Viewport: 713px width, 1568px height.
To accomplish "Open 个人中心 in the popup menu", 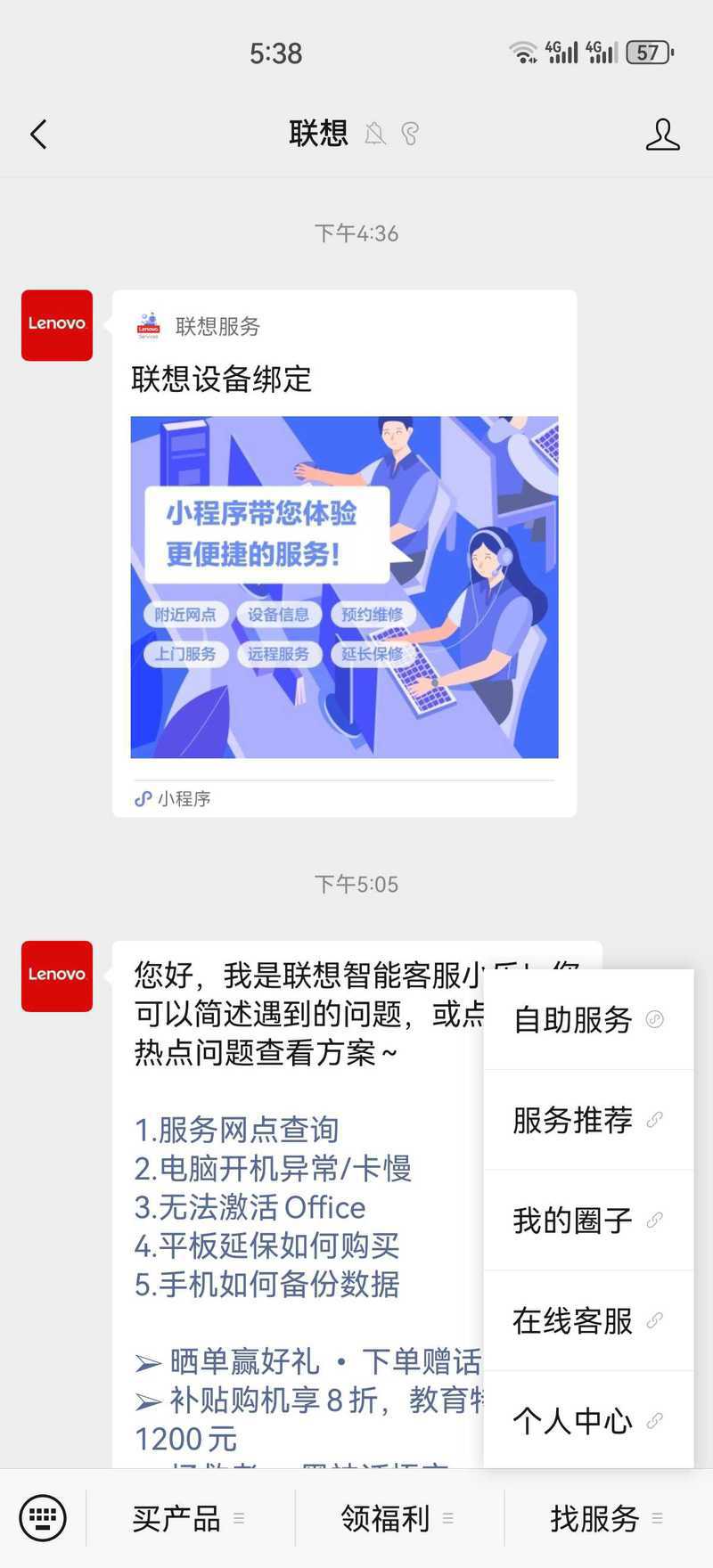I will coord(588,1421).
